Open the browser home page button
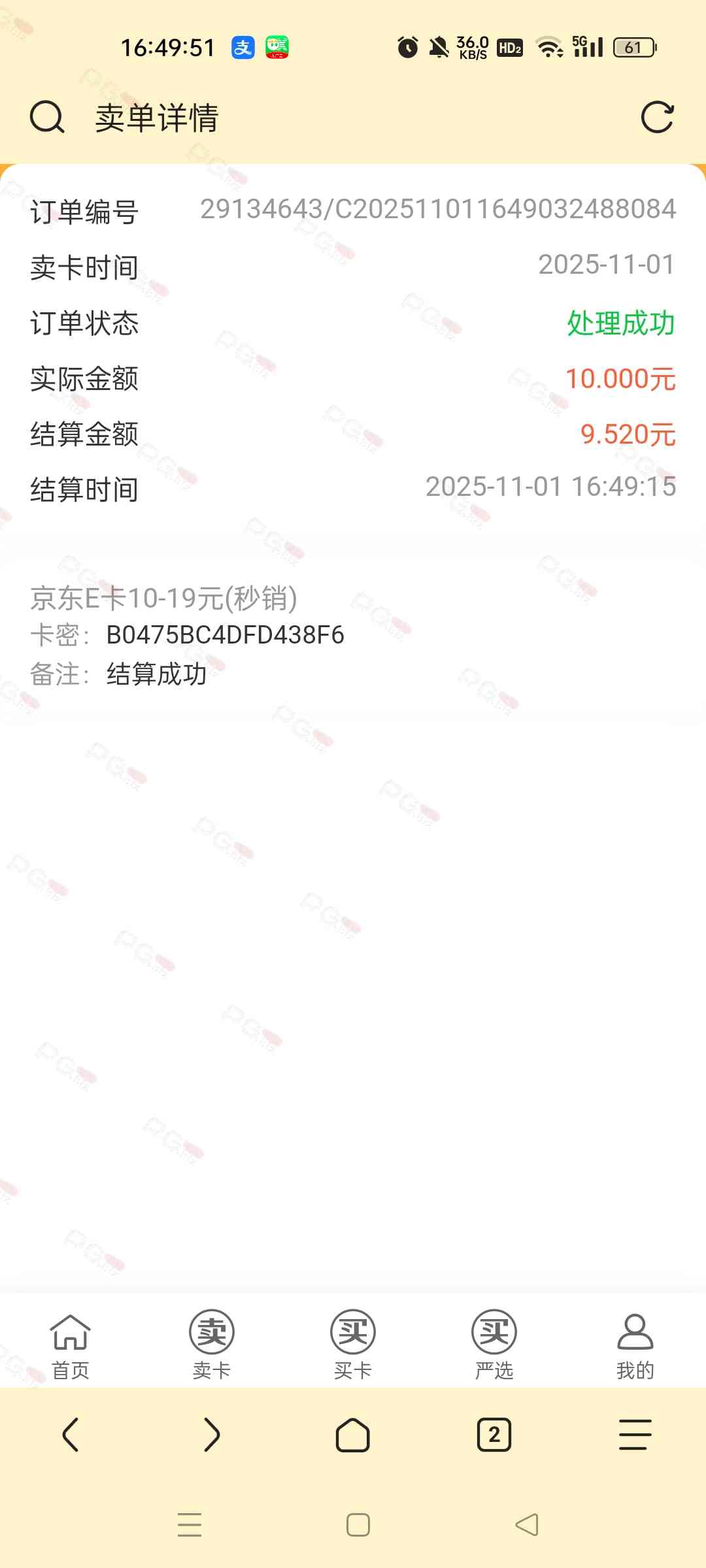This screenshot has width=706, height=1568. pyautogui.click(x=353, y=1435)
